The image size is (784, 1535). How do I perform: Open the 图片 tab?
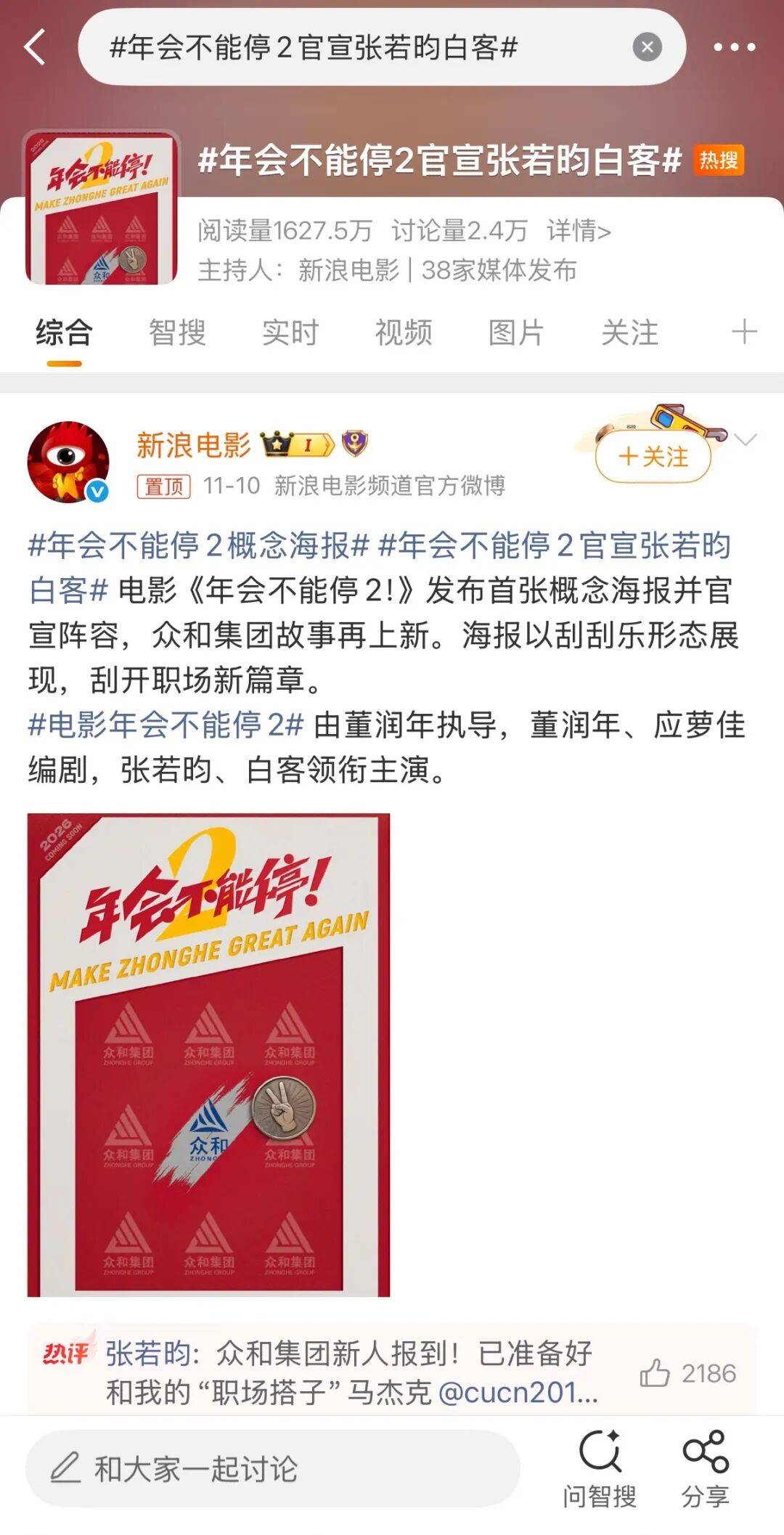[x=516, y=333]
